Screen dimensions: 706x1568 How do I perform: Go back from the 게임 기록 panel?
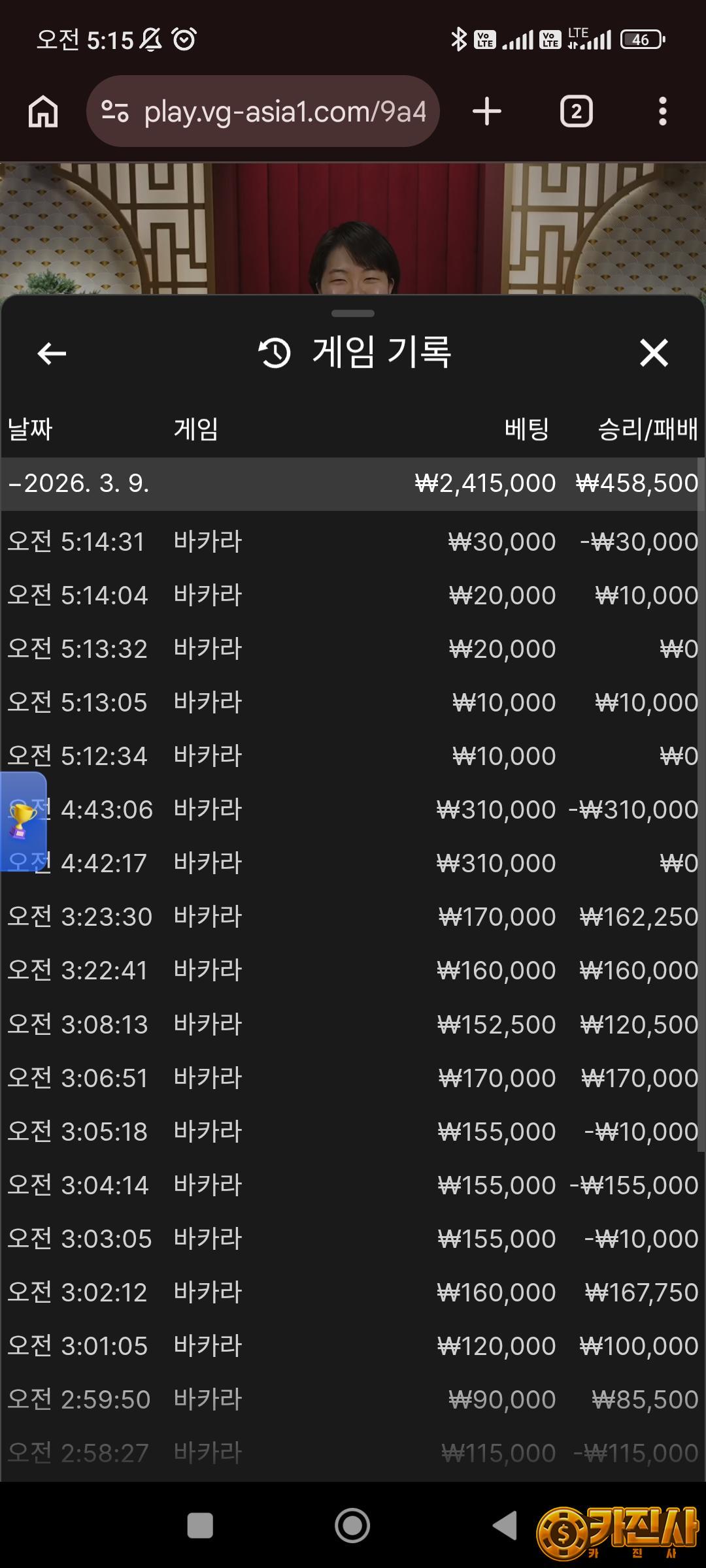[52, 353]
